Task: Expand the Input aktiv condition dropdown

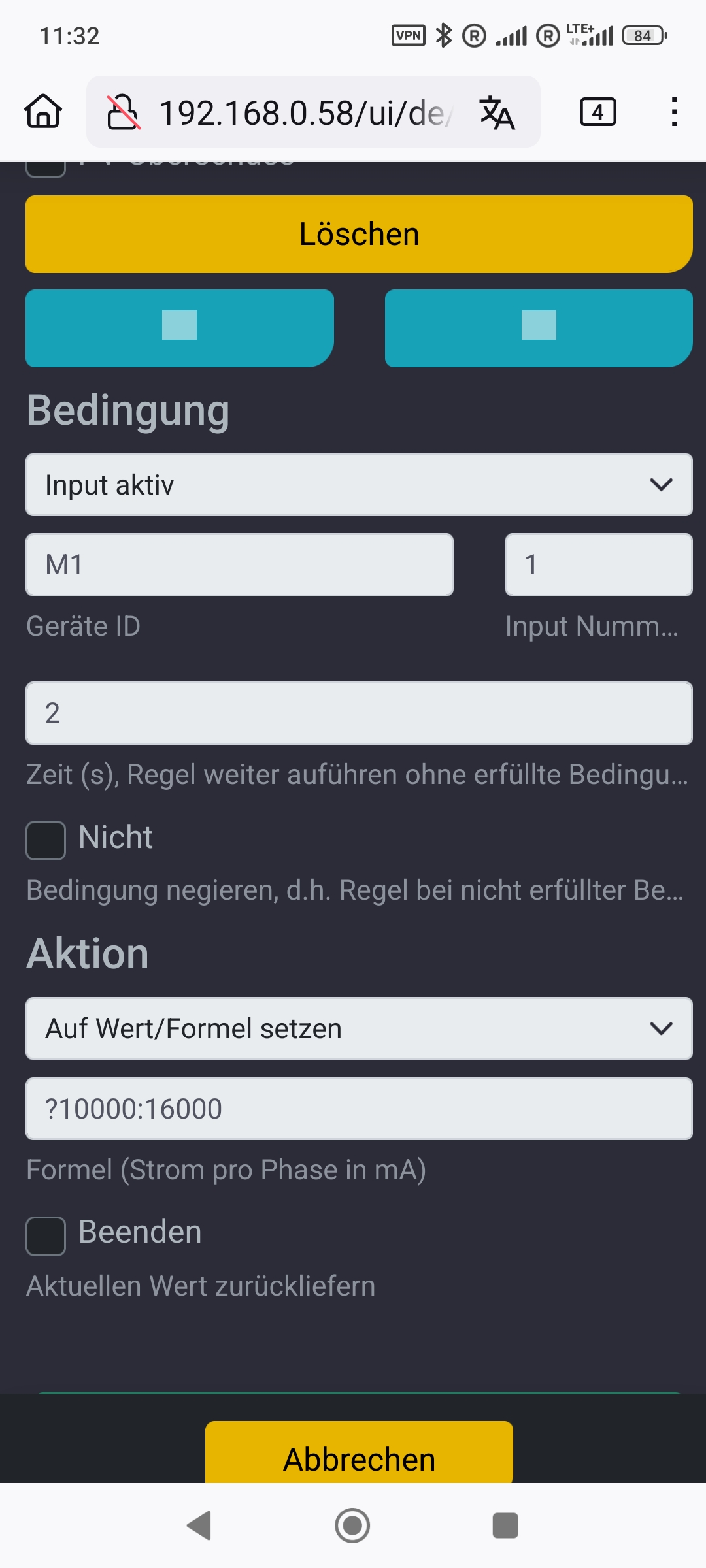Action: click(x=359, y=485)
